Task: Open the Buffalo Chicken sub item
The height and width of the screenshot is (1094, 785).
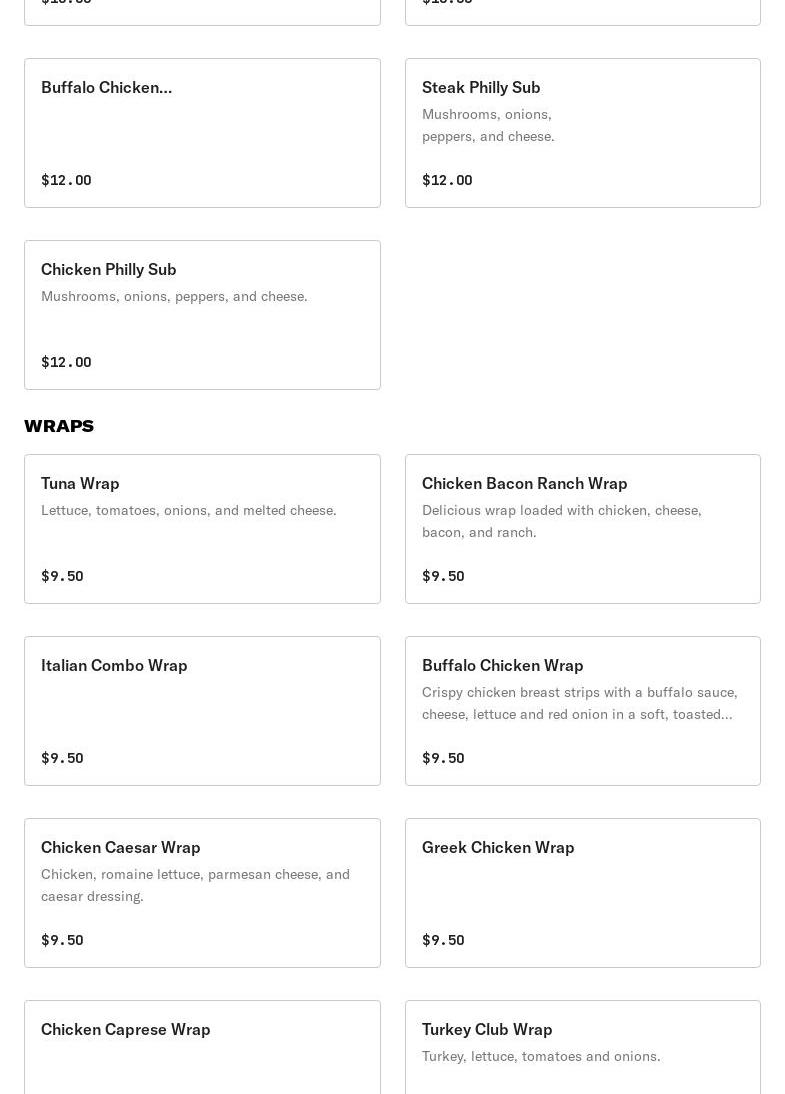Action: (202, 133)
